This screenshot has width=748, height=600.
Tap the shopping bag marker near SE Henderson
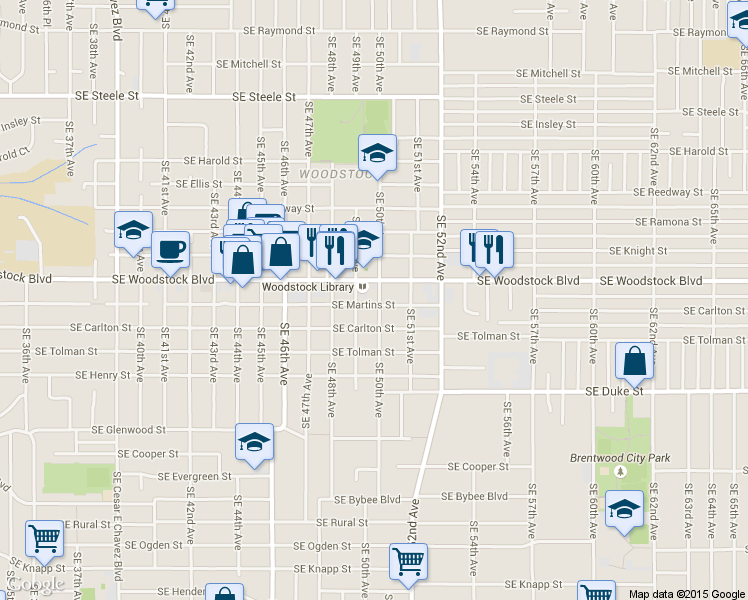pyautogui.click(x=224, y=592)
